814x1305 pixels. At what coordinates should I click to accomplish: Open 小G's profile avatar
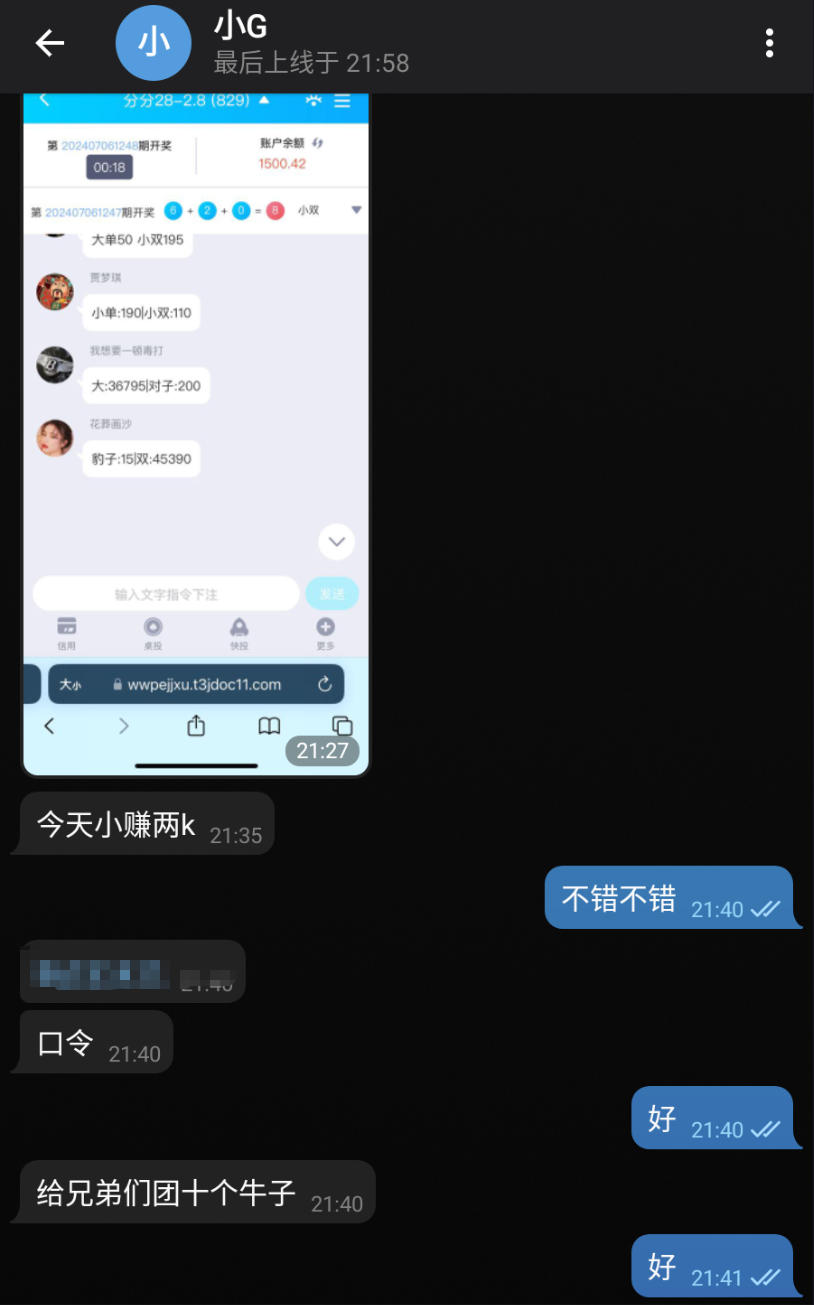[x=153, y=43]
